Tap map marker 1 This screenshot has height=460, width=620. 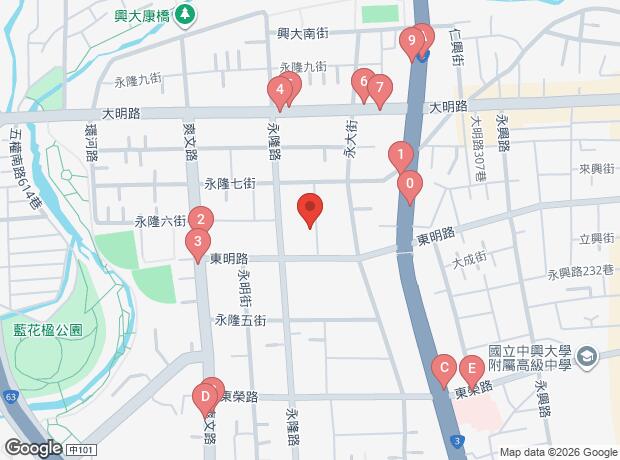(400, 156)
